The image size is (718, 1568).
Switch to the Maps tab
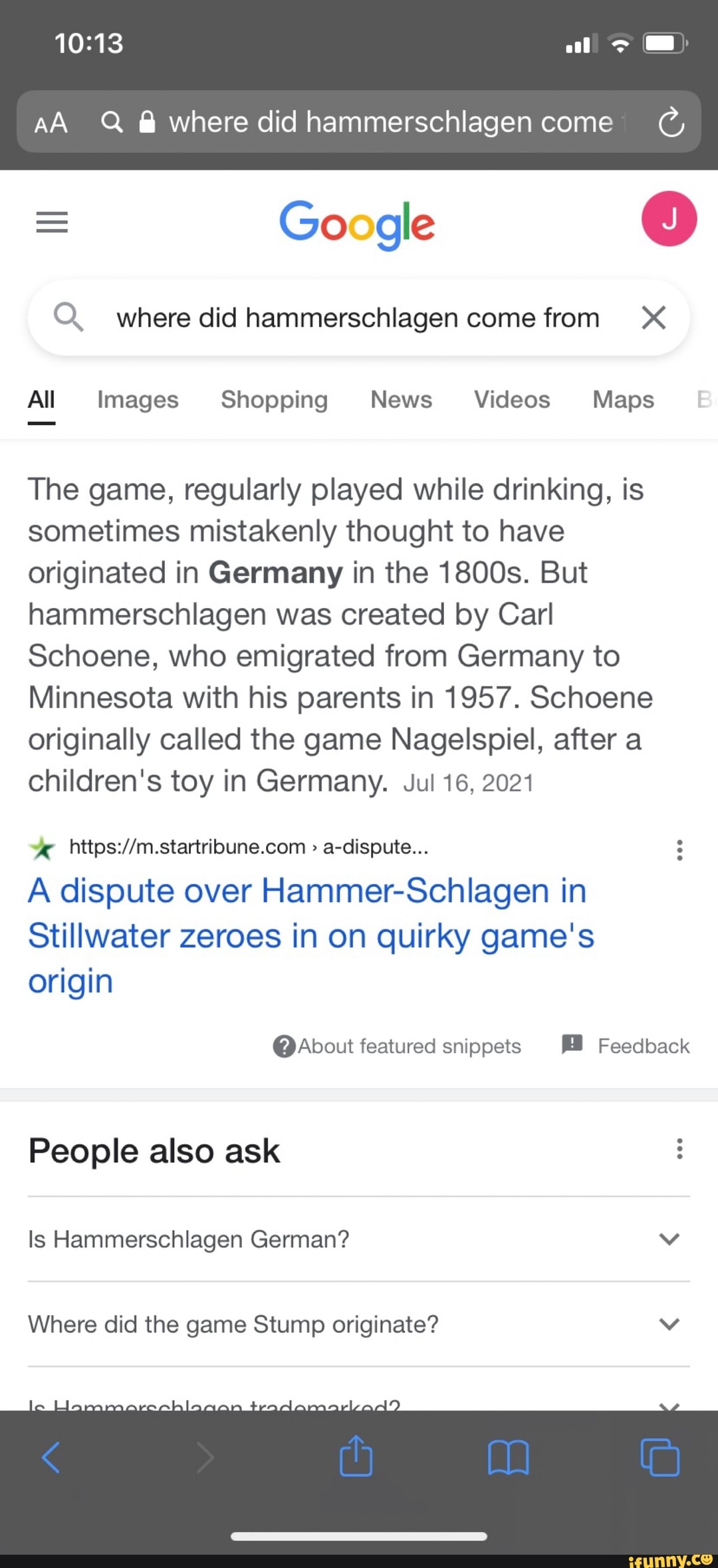[623, 400]
